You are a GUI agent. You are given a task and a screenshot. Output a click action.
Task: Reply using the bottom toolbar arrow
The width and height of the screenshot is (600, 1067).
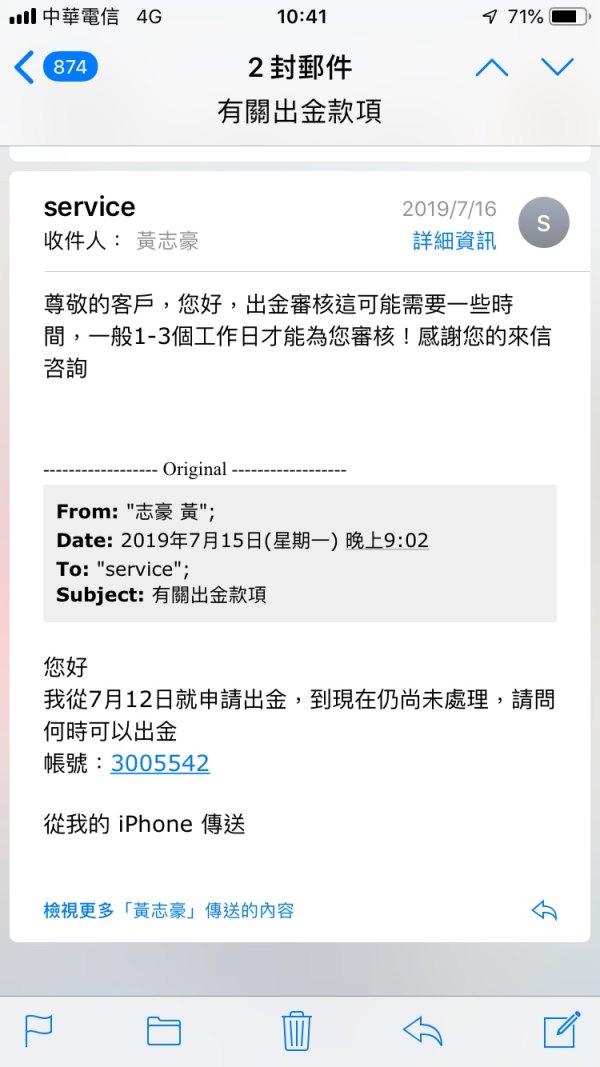pos(422,1030)
